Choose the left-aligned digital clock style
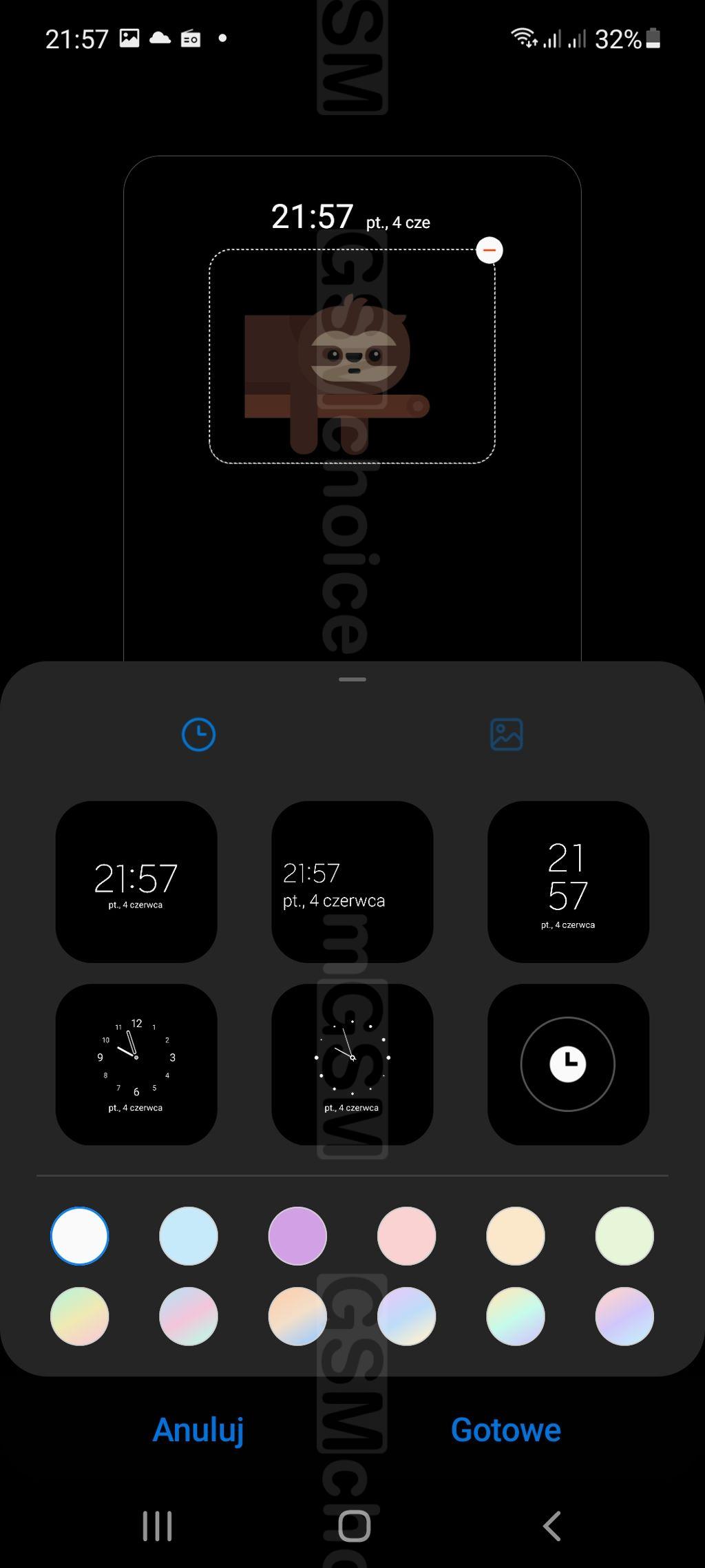This screenshot has width=705, height=1568. (352, 882)
